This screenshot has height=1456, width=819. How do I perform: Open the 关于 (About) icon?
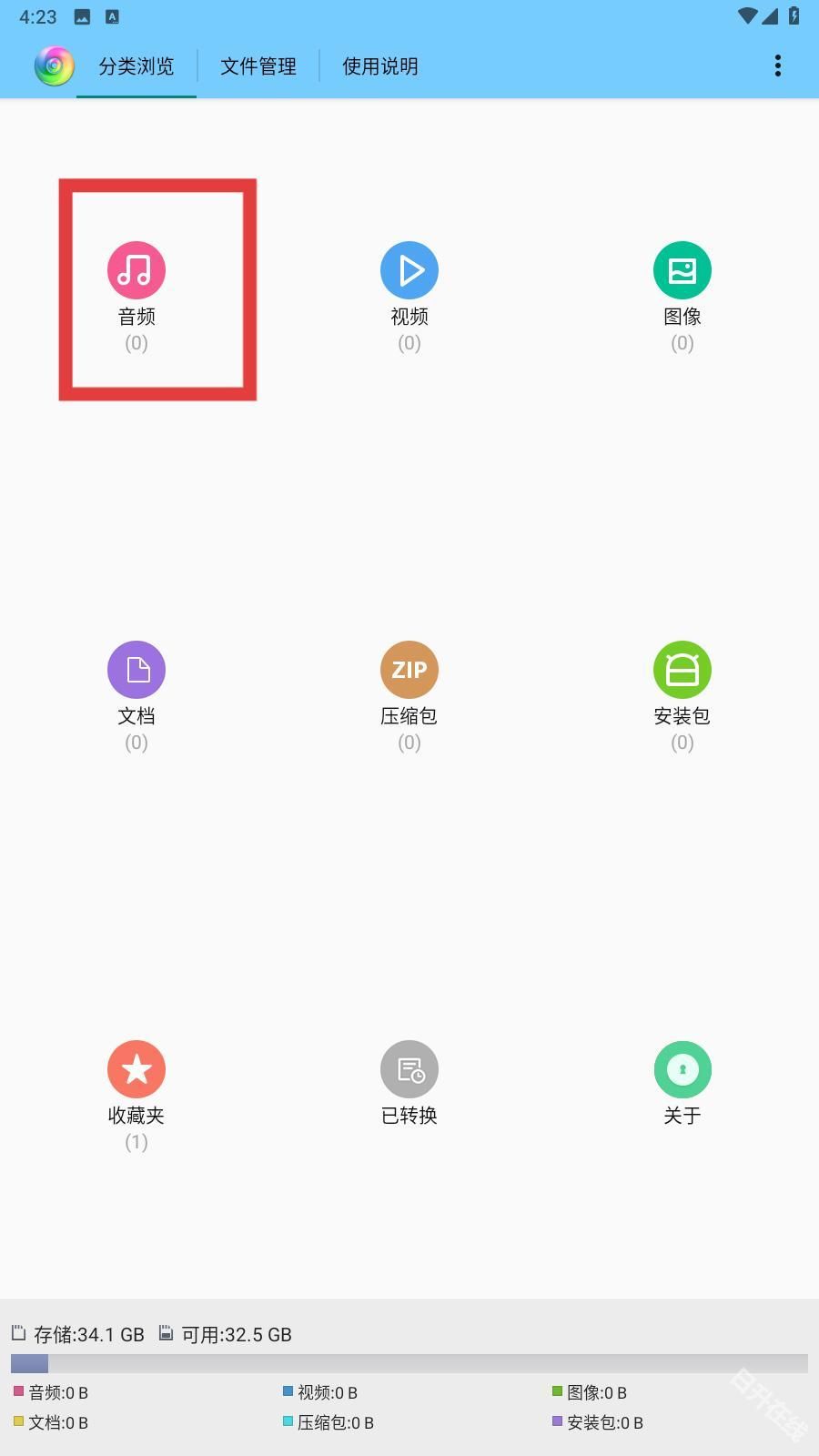(x=682, y=1069)
